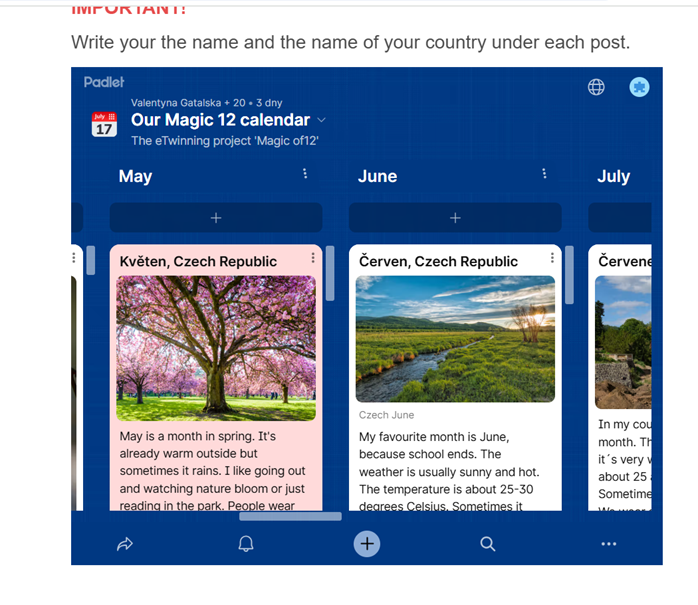Create a new post with the round plus button
This screenshot has height=605, width=698.
(367, 544)
